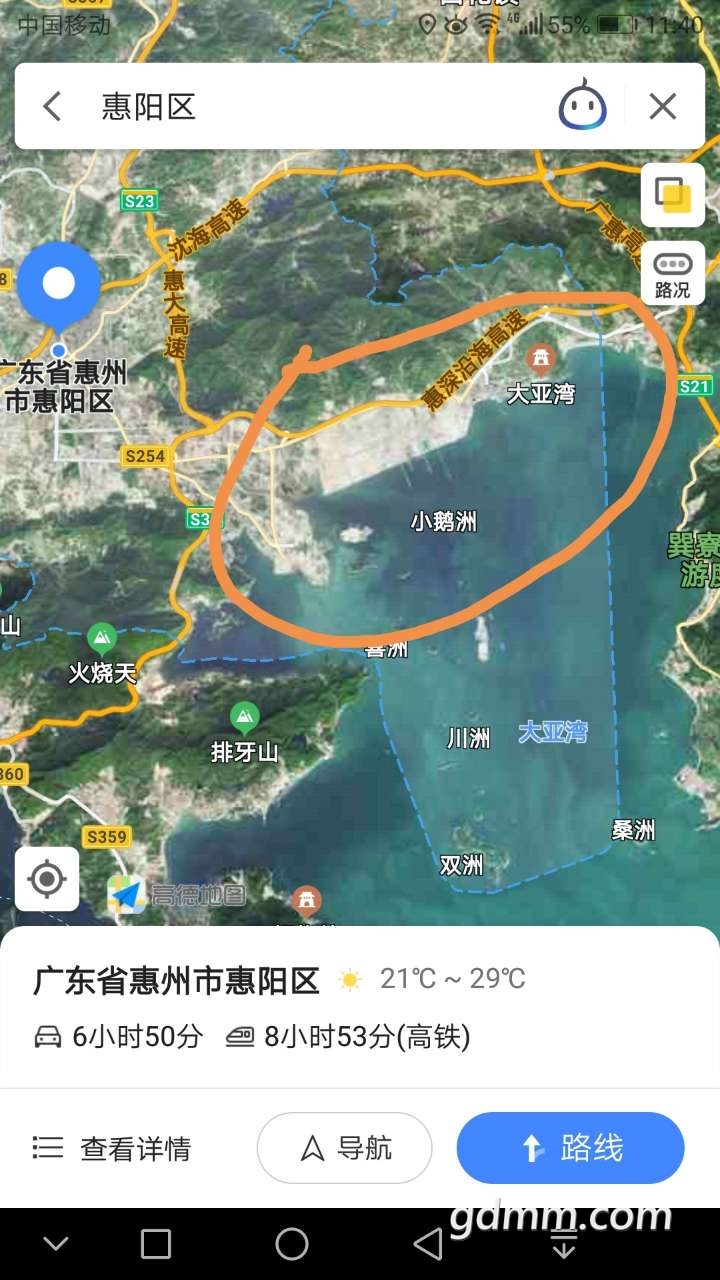The width and height of the screenshot is (720, 1280).
Task: Open 路线 route planning
Action: 570,1148
